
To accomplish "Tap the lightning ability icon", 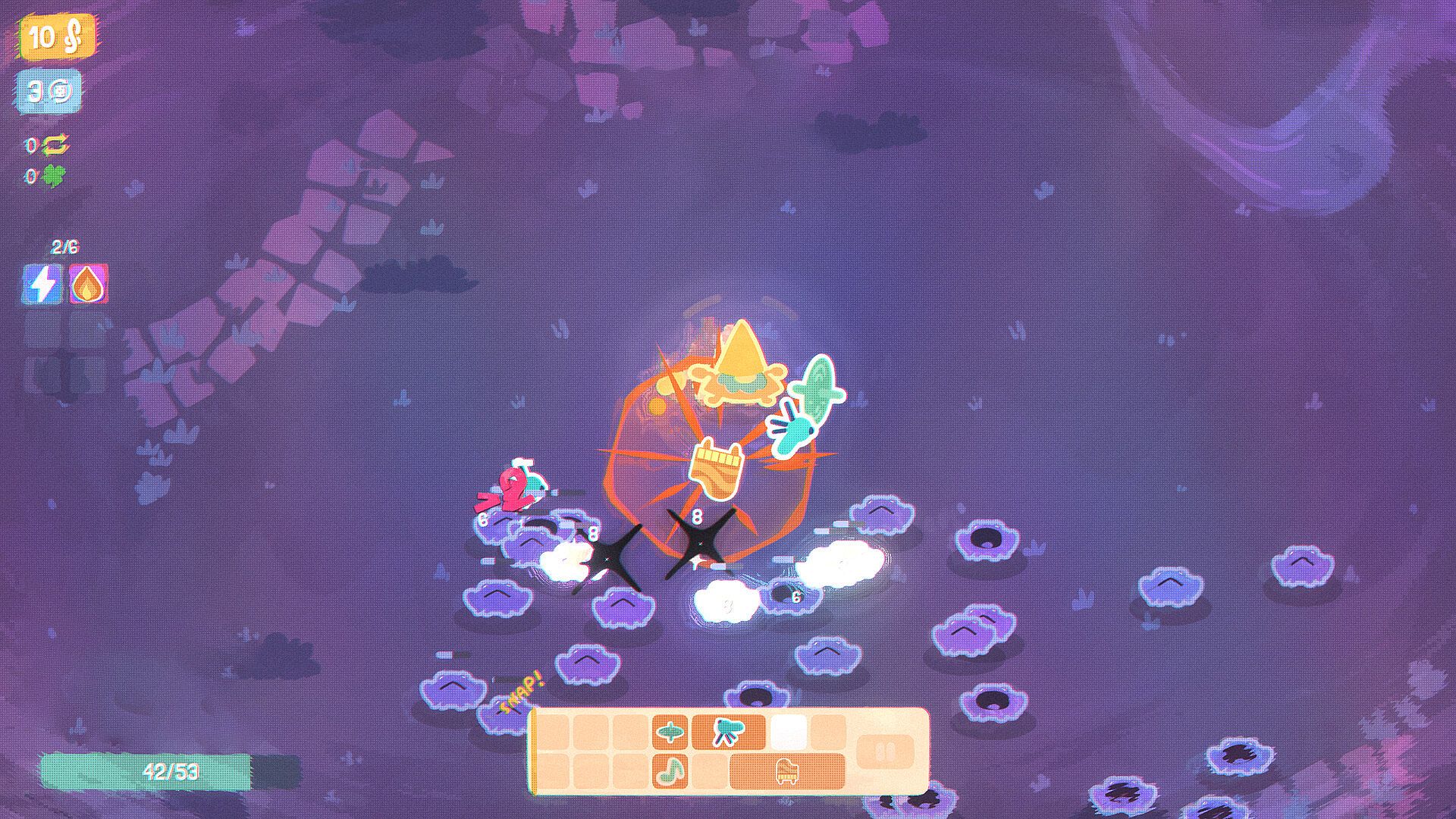I will click(42, 284).
